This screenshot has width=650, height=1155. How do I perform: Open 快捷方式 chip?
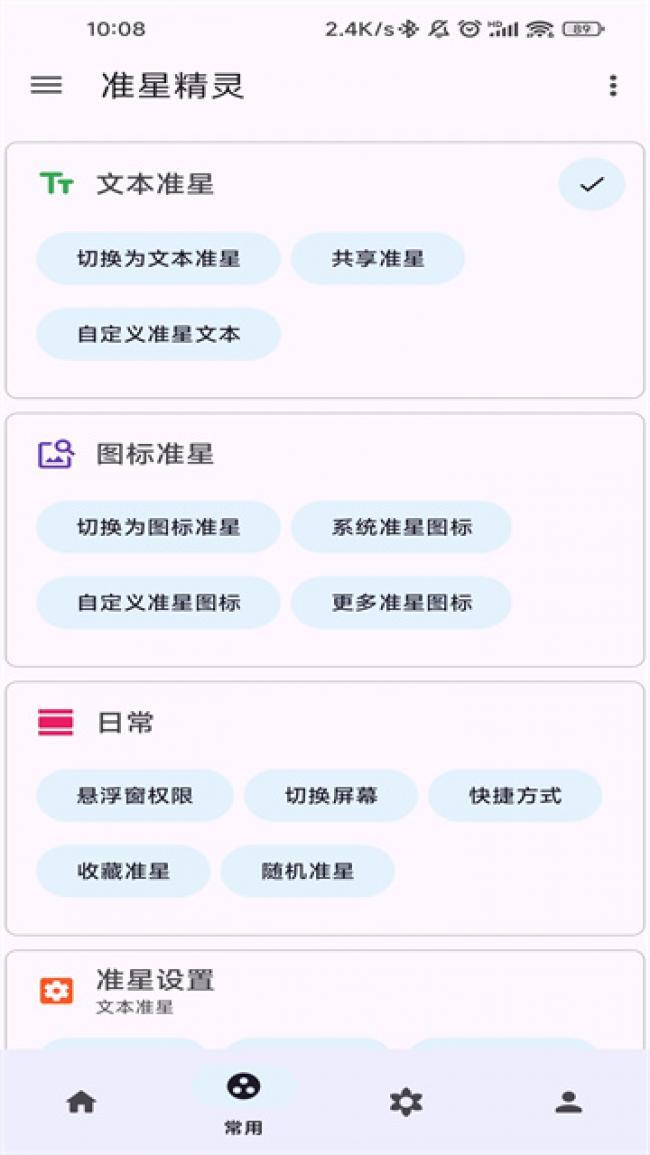tap(515, 796)
